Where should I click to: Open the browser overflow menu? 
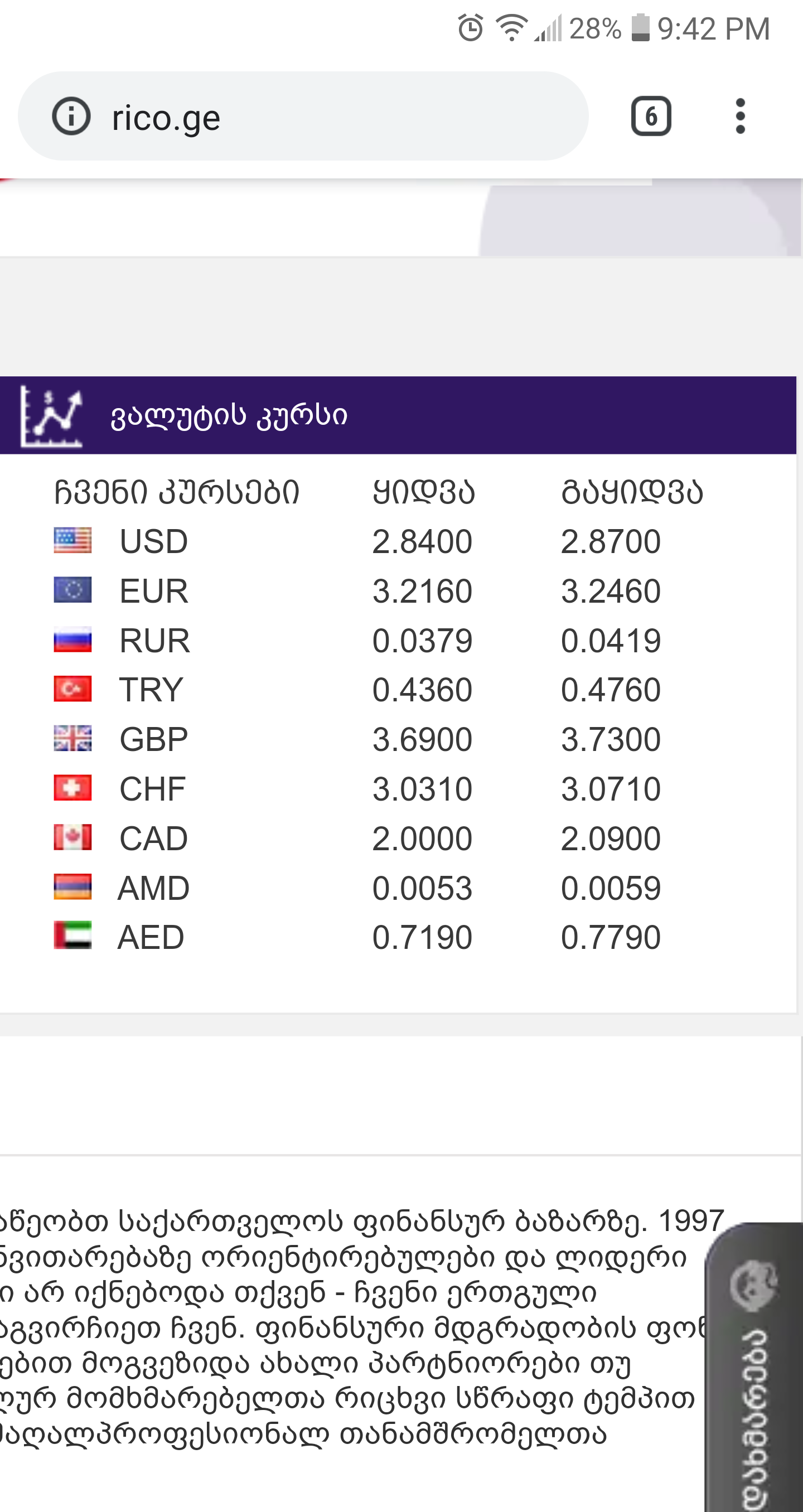coord(740,116)
